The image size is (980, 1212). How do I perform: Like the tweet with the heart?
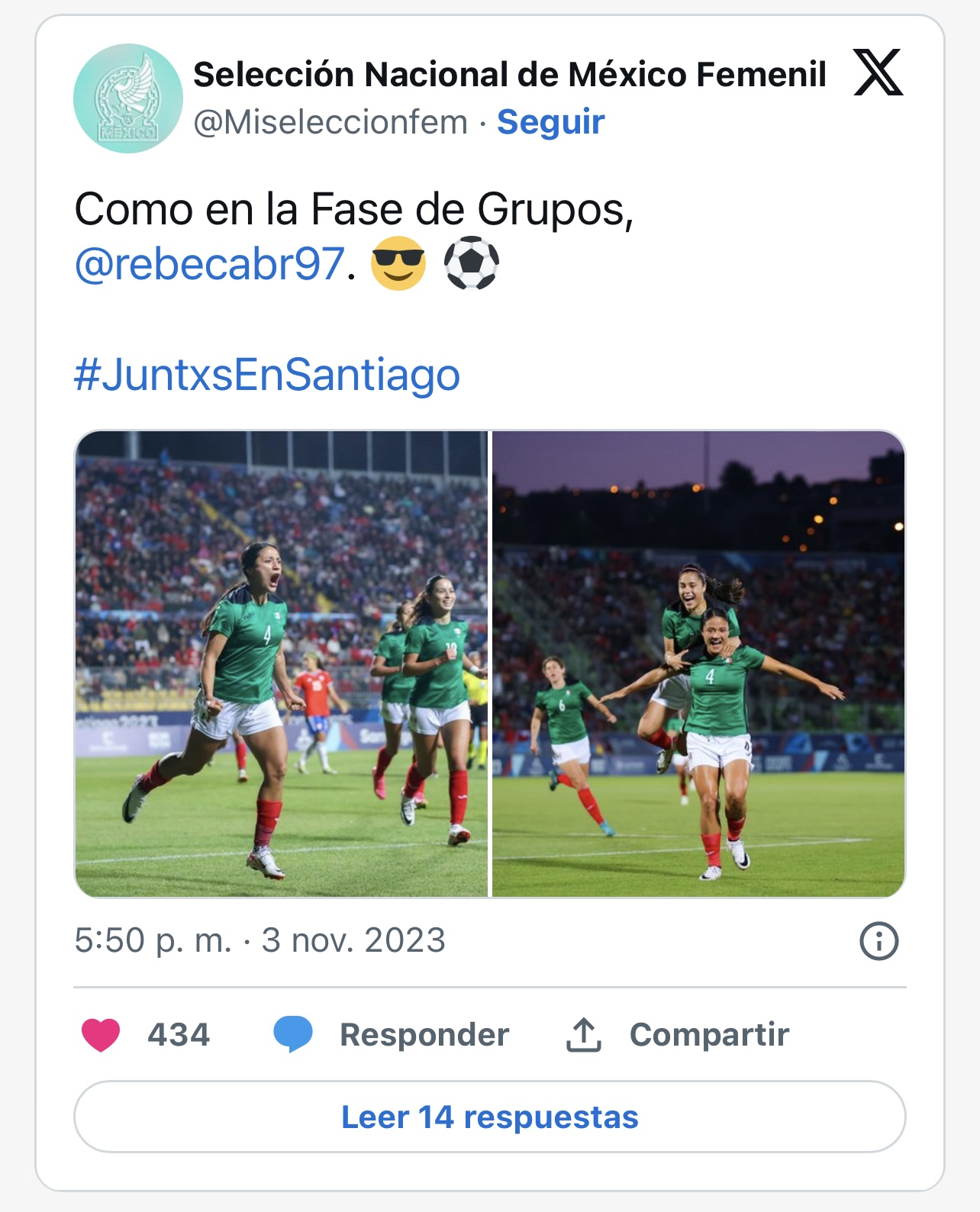coord(101,1035)
